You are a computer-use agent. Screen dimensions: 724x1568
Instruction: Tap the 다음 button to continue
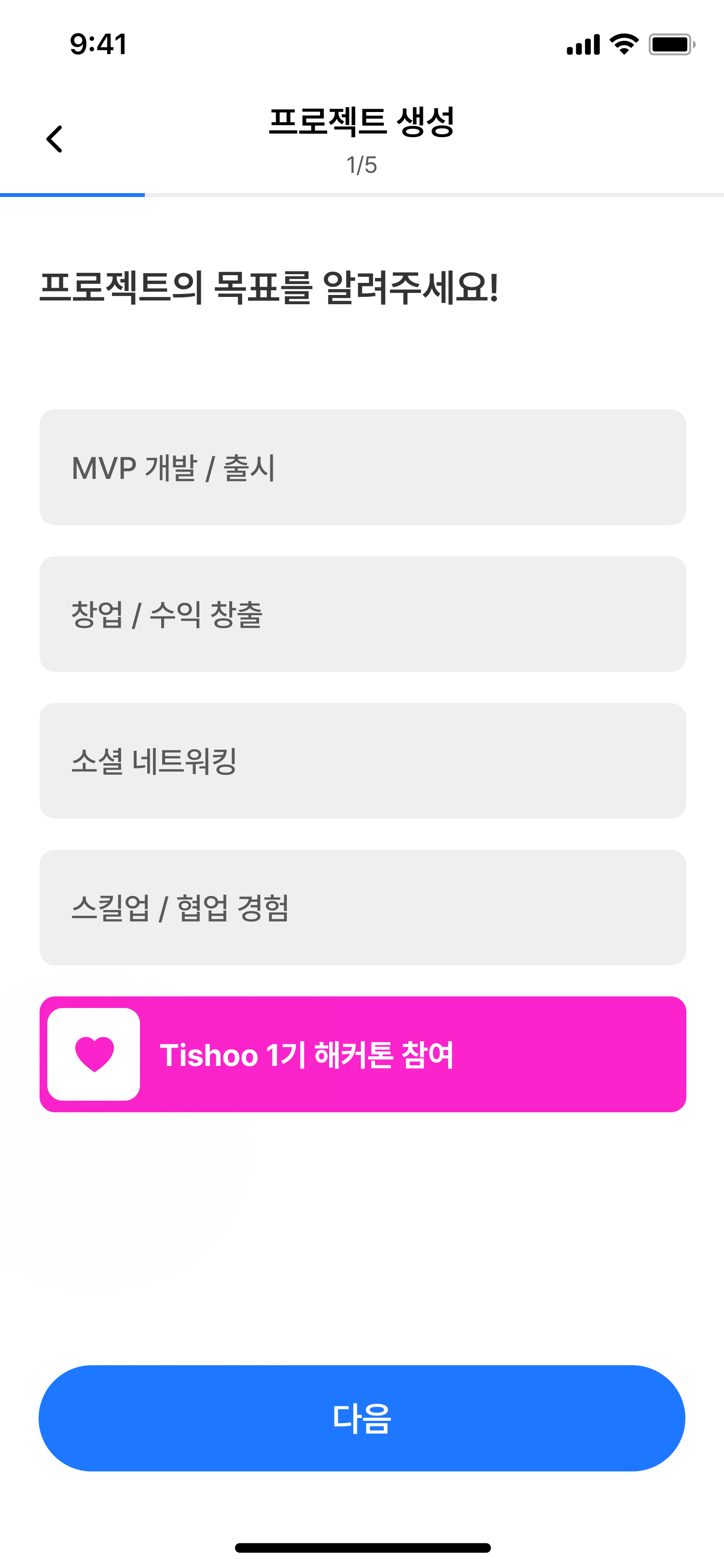pos(362,1418)
